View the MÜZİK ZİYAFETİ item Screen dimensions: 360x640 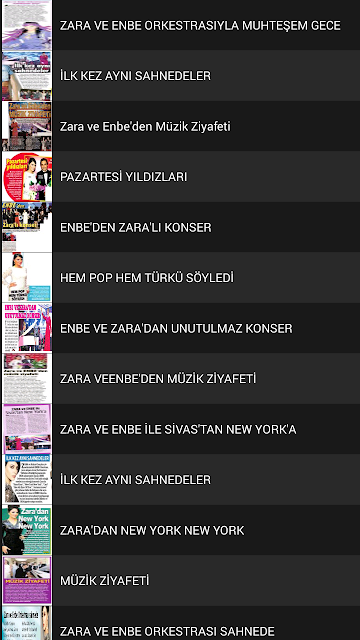(x=180, y=580)
